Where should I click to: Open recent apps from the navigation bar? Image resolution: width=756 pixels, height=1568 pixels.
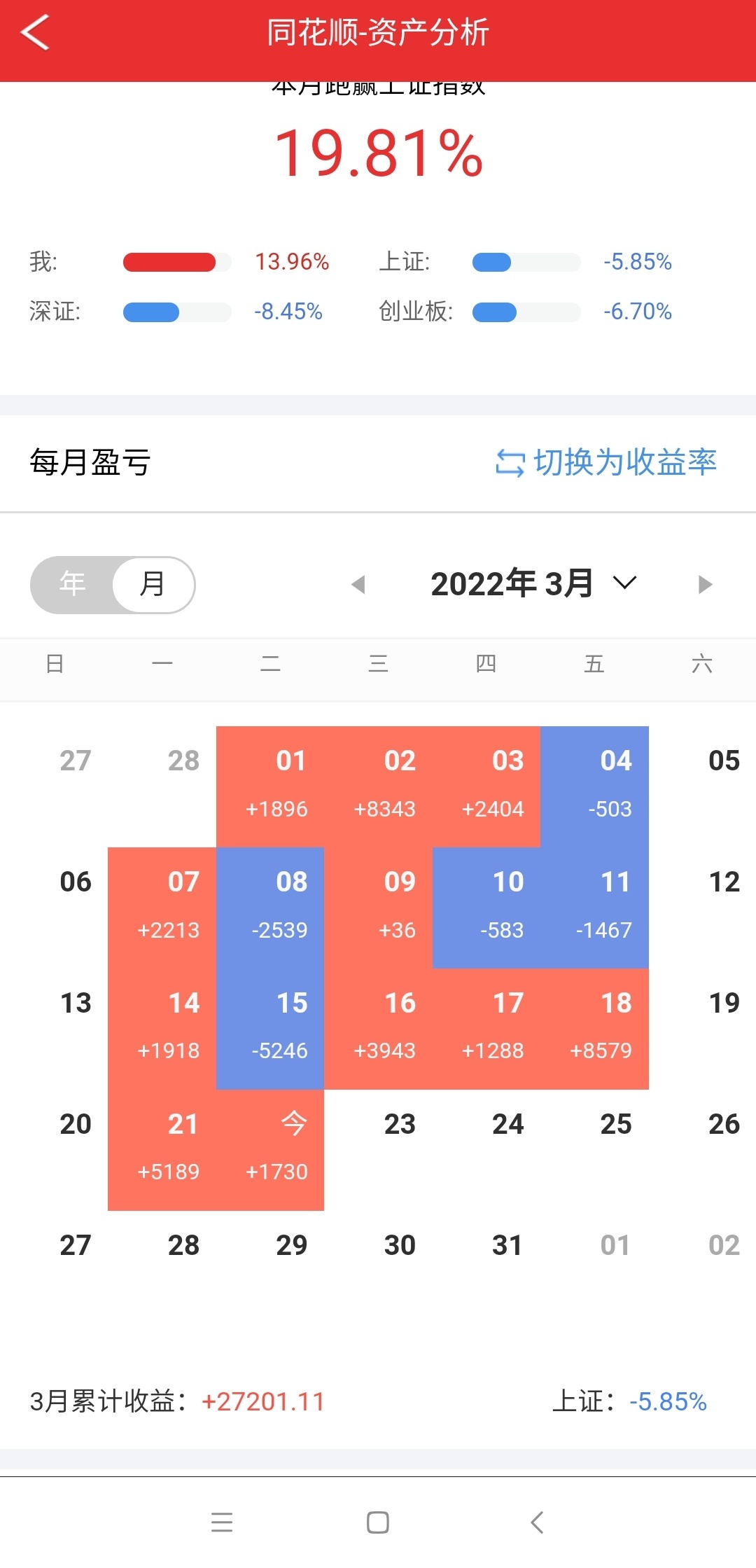(x=222, y=1522)
